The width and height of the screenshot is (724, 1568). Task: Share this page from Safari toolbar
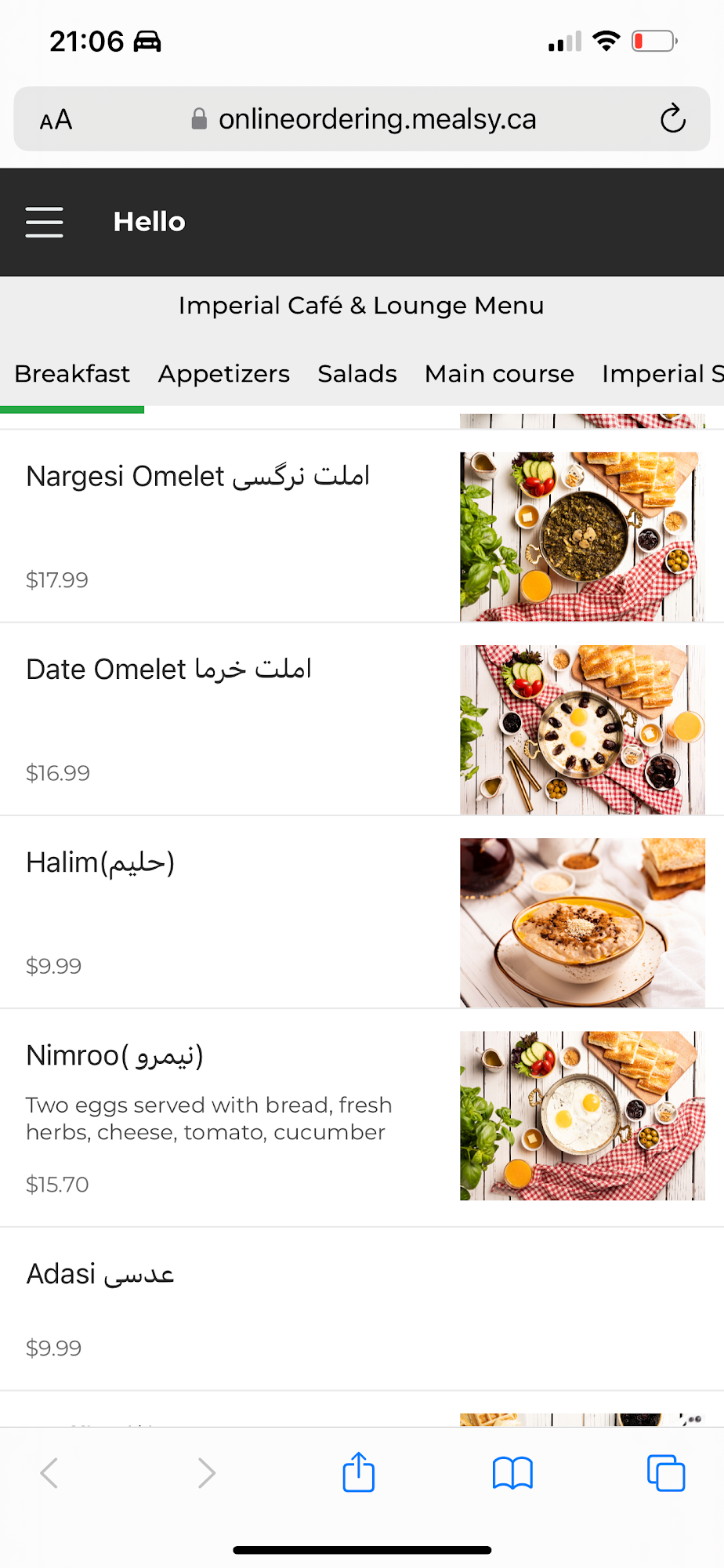click(x=359, y=1472)
